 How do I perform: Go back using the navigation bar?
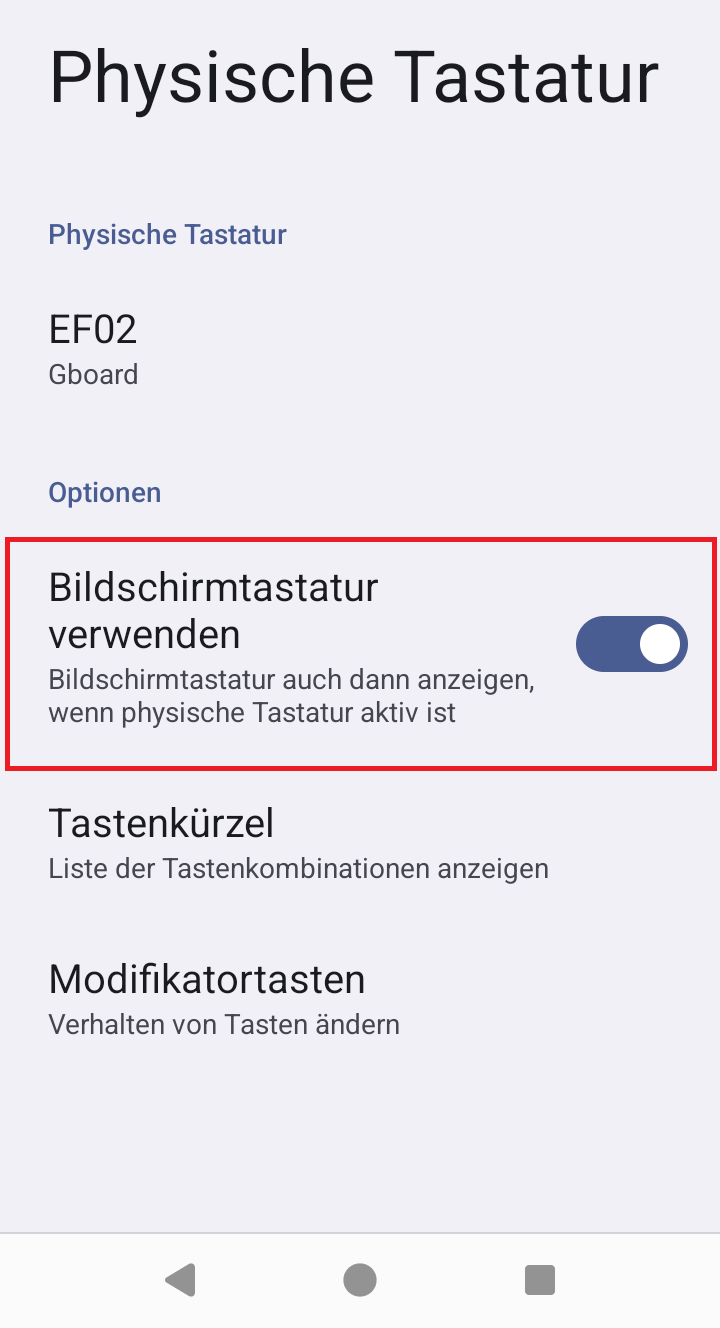tap(180, 1280)
